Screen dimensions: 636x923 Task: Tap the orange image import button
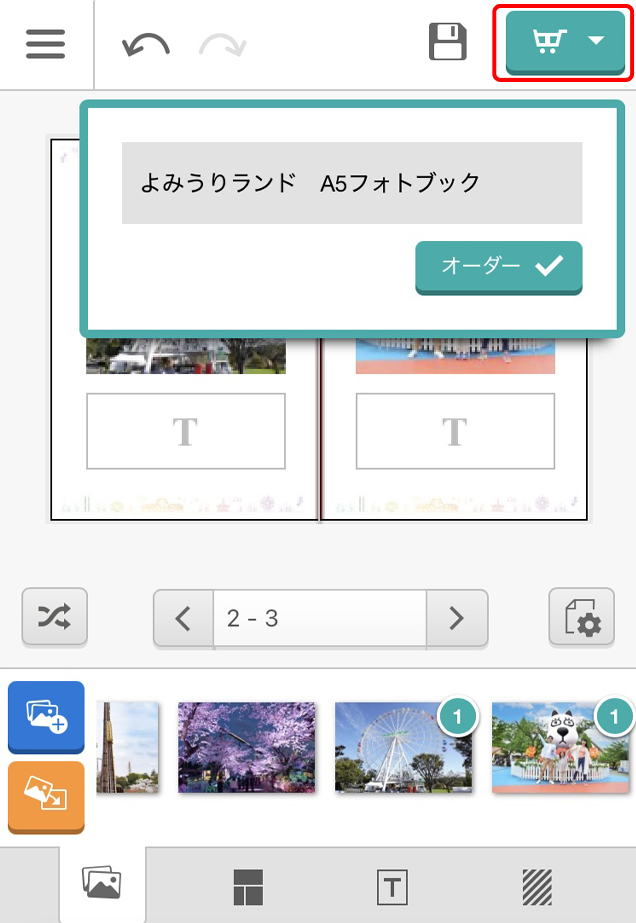tap(46, 797)
